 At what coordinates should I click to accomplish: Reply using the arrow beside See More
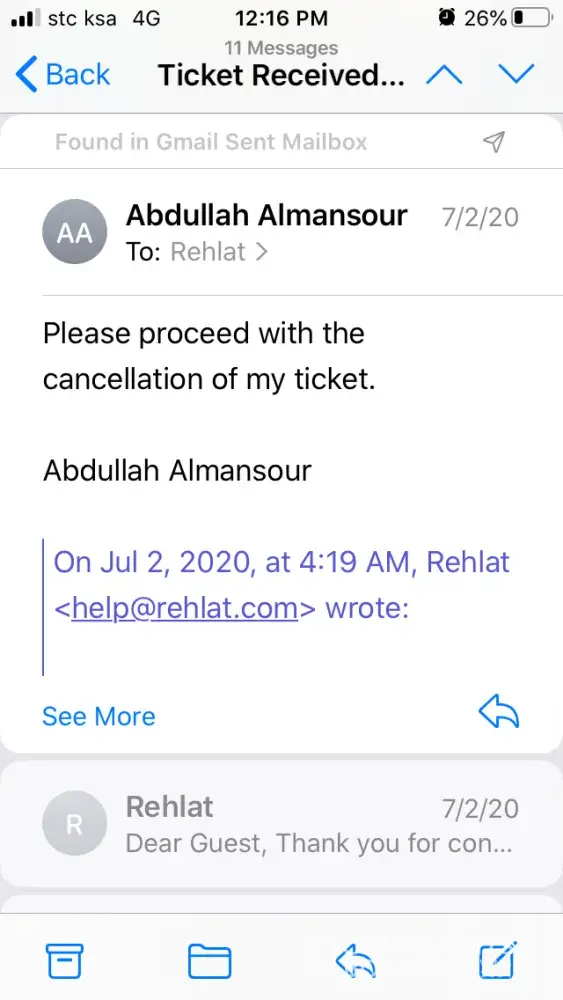coord(499,712)
